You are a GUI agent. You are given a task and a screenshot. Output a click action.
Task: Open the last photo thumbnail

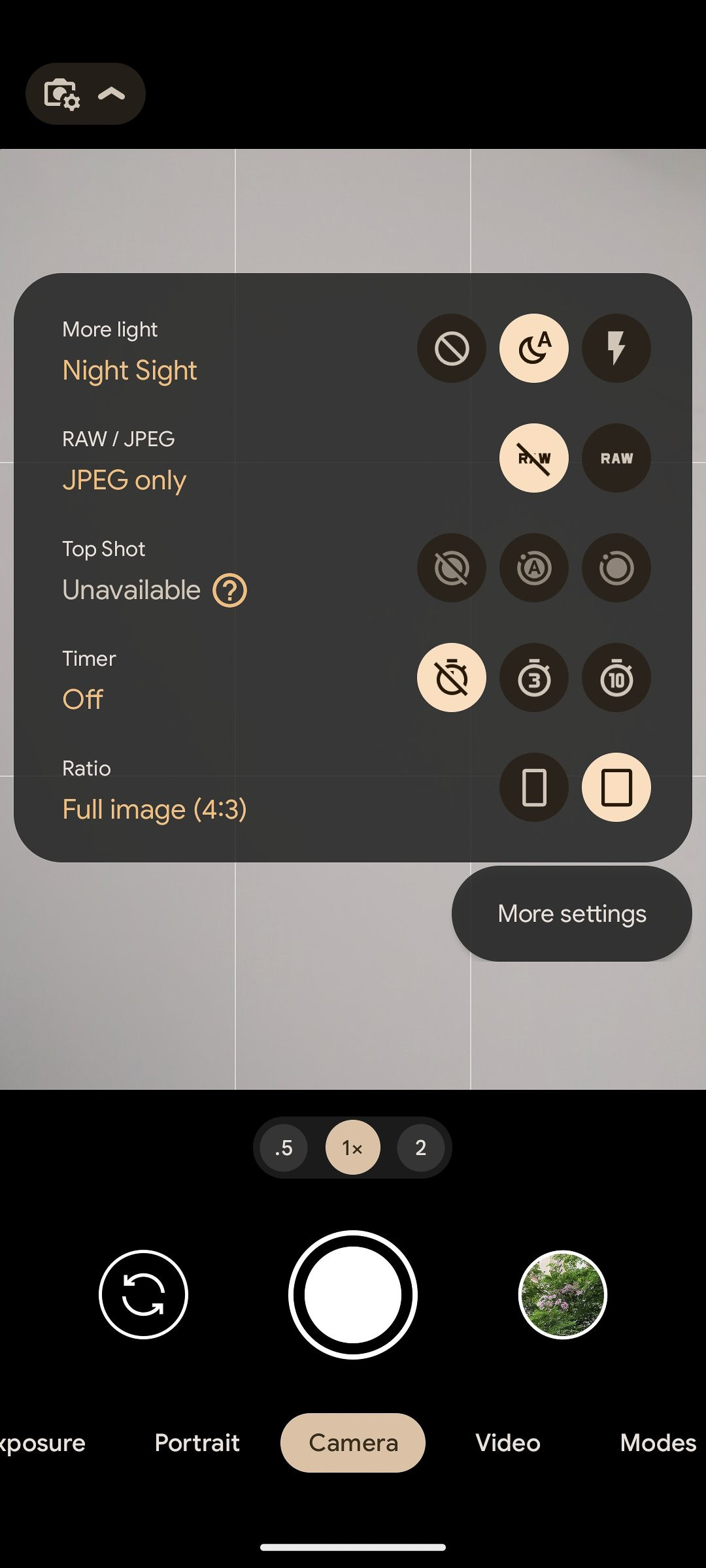click(x=562, y=1295)
